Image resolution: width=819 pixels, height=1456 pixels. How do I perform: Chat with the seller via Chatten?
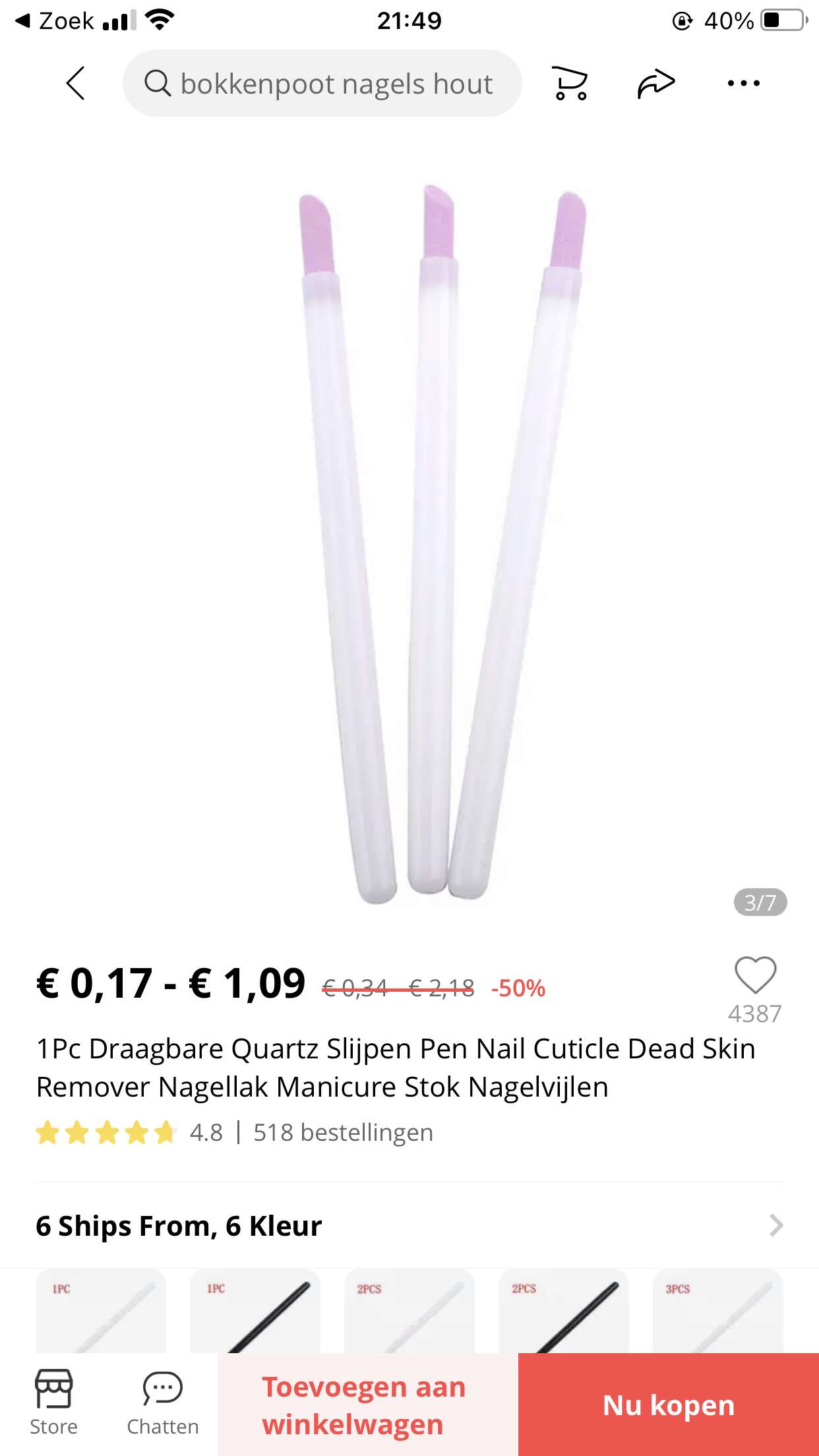coord(162,1403)
